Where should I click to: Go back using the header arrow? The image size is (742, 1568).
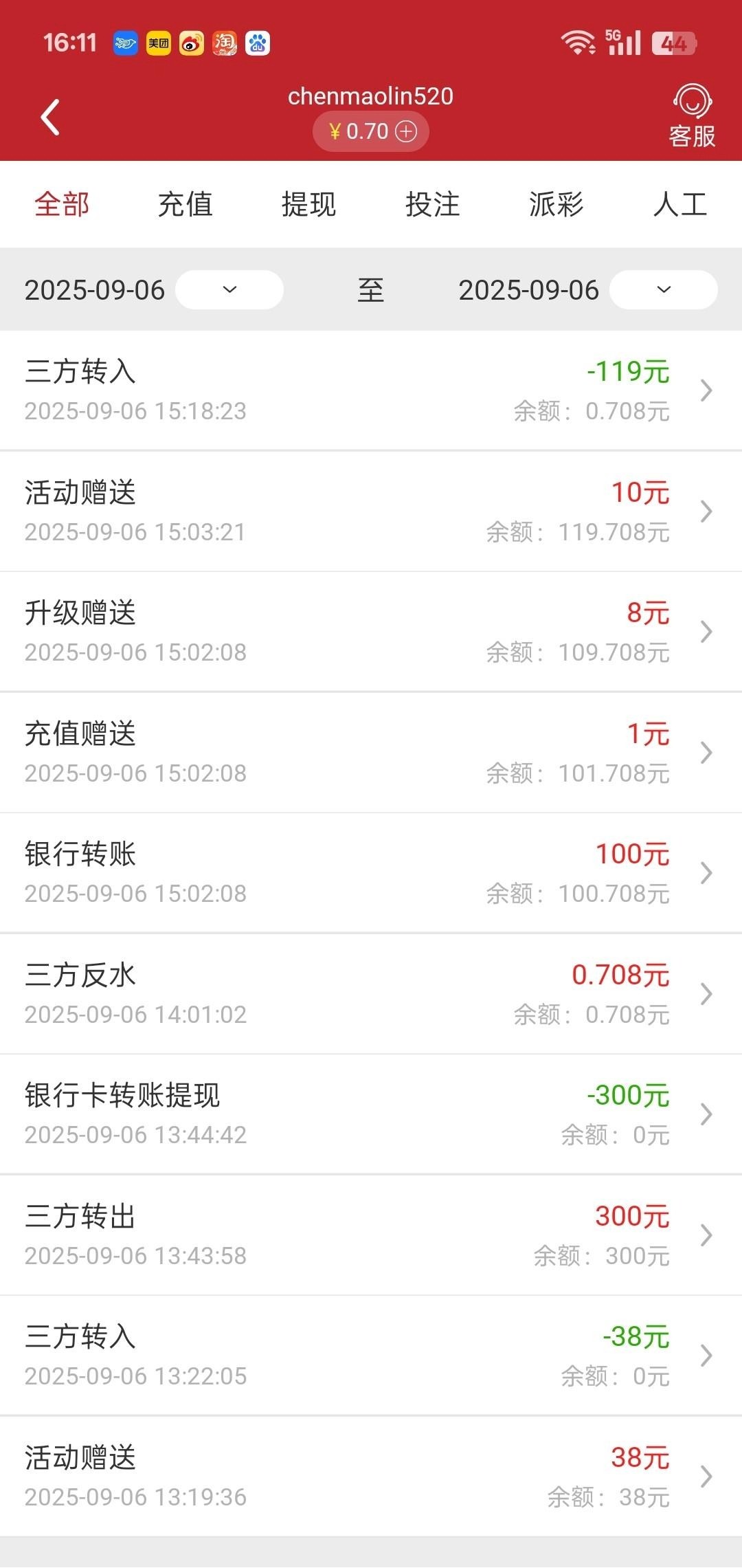(50, 118)
